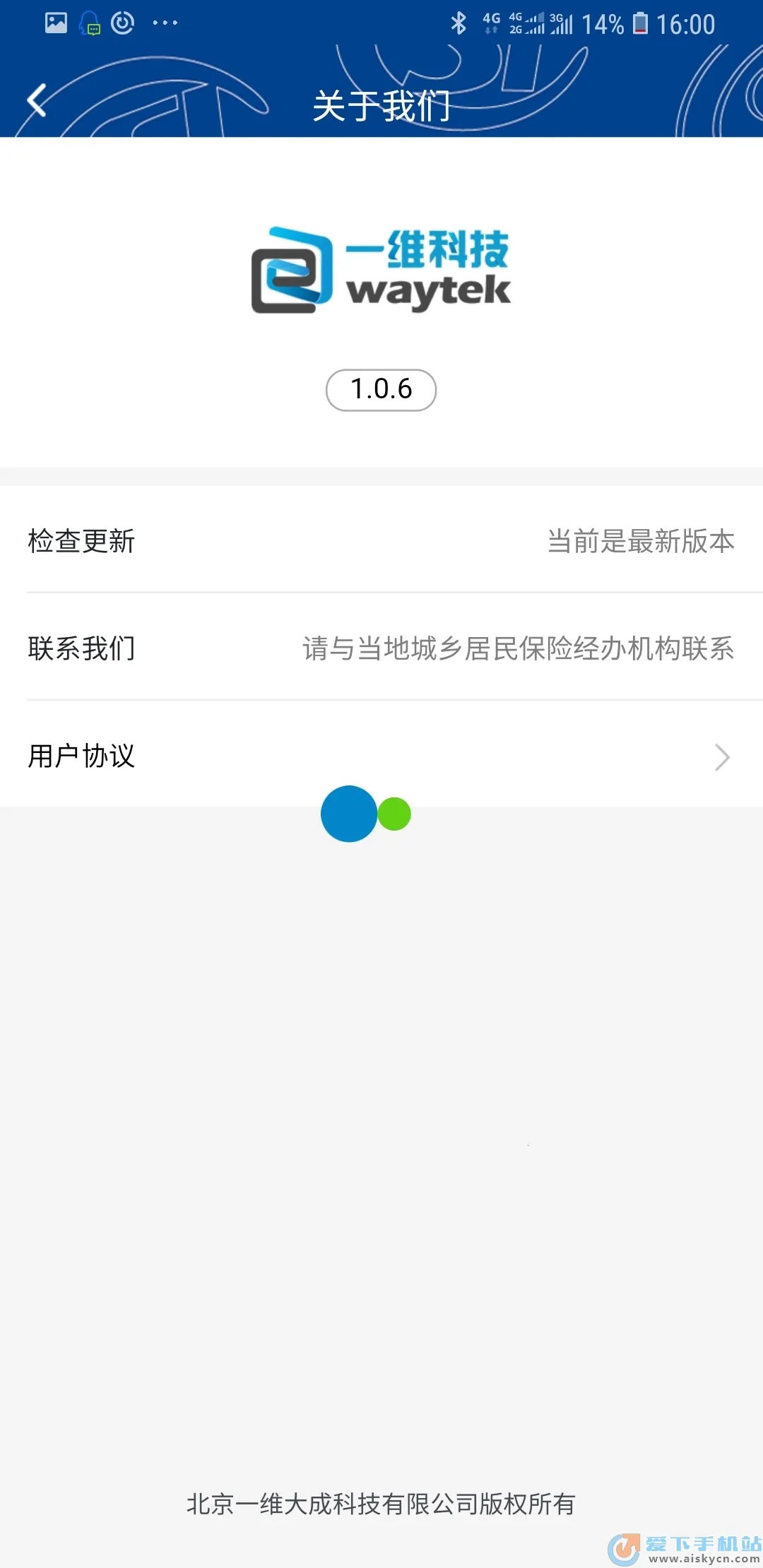Image resolution: width=763 pixels, height=1568 pixels.
Task: Tap the green loading dot
Action: pyautogui.click(x=394, y=814)
